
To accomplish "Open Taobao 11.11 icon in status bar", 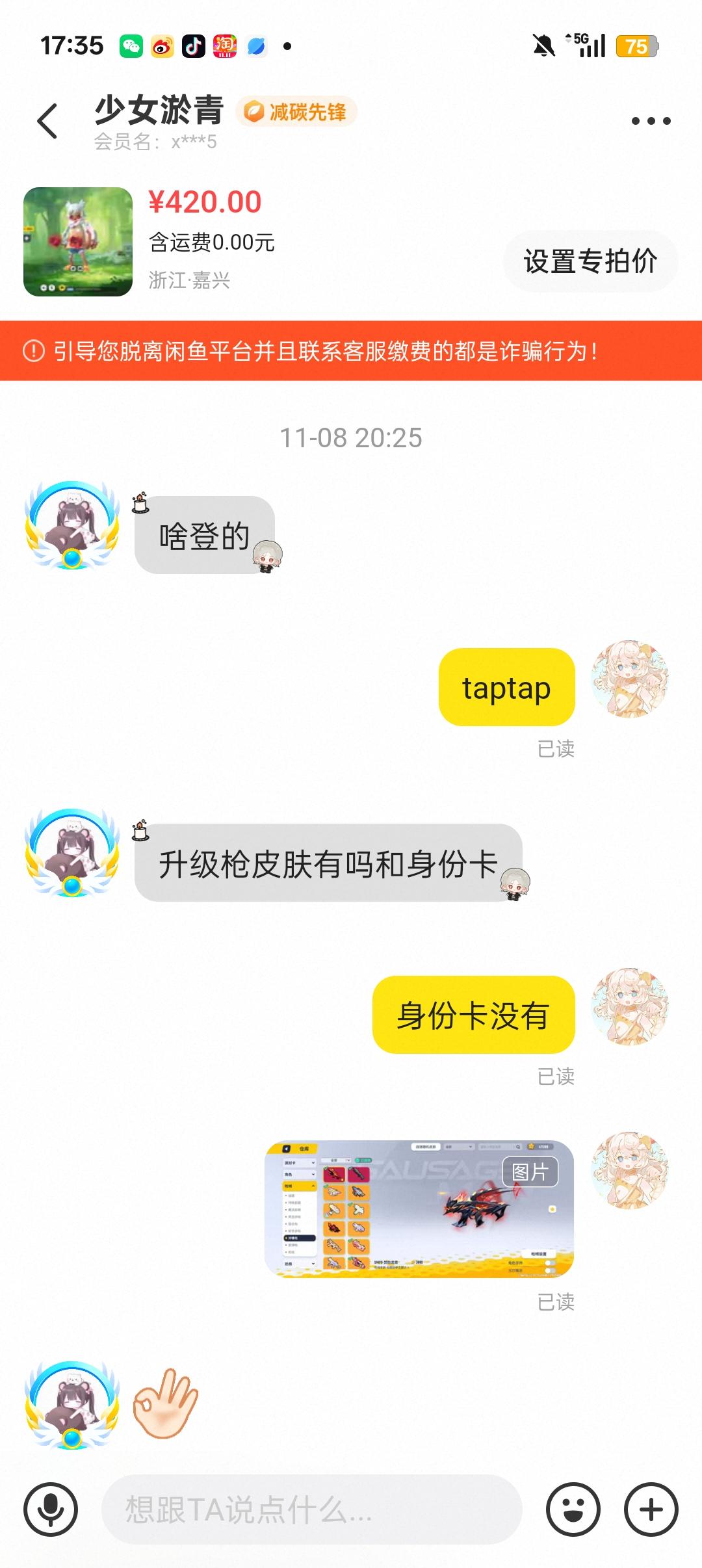I will [x=224, y=46].
